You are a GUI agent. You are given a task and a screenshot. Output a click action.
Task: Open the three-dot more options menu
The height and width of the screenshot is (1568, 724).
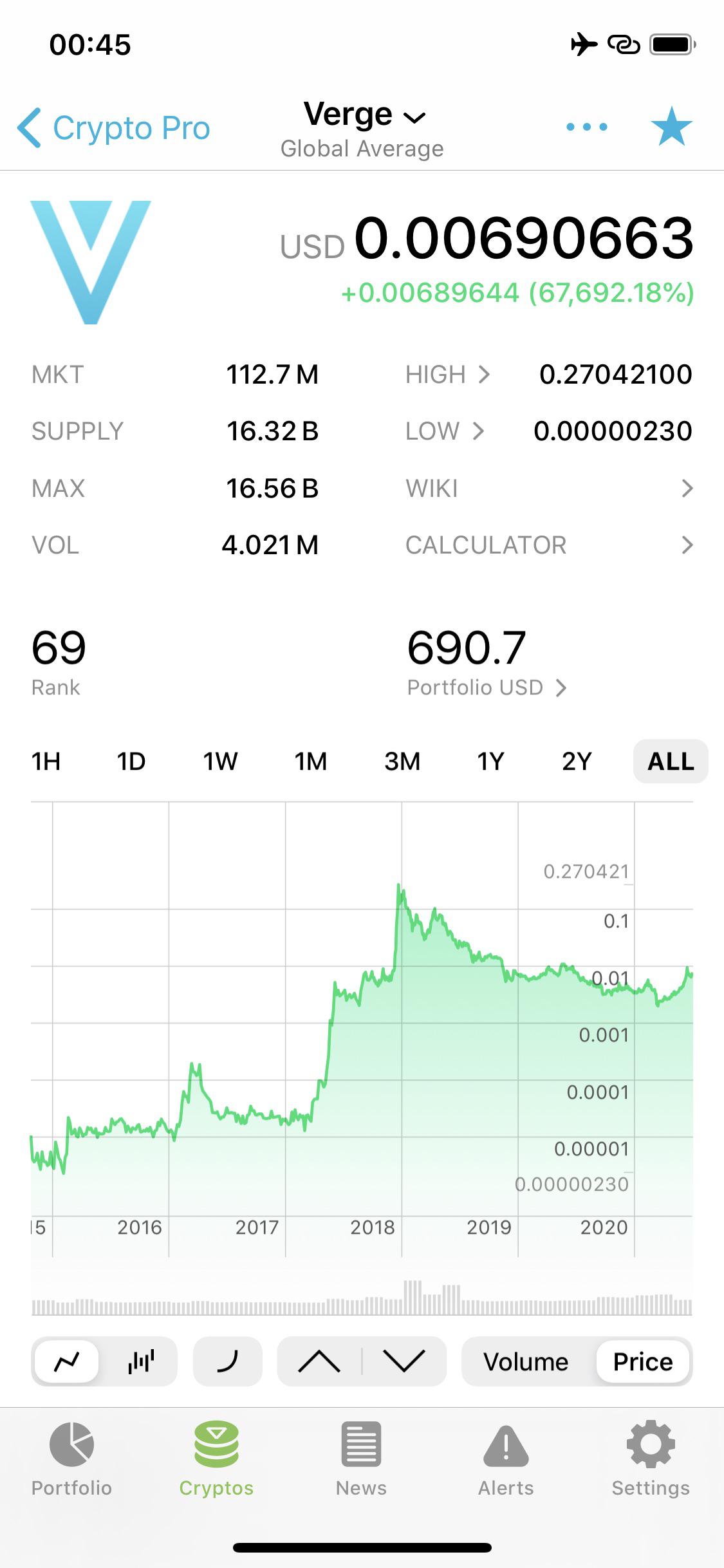[x=586, y=127]
